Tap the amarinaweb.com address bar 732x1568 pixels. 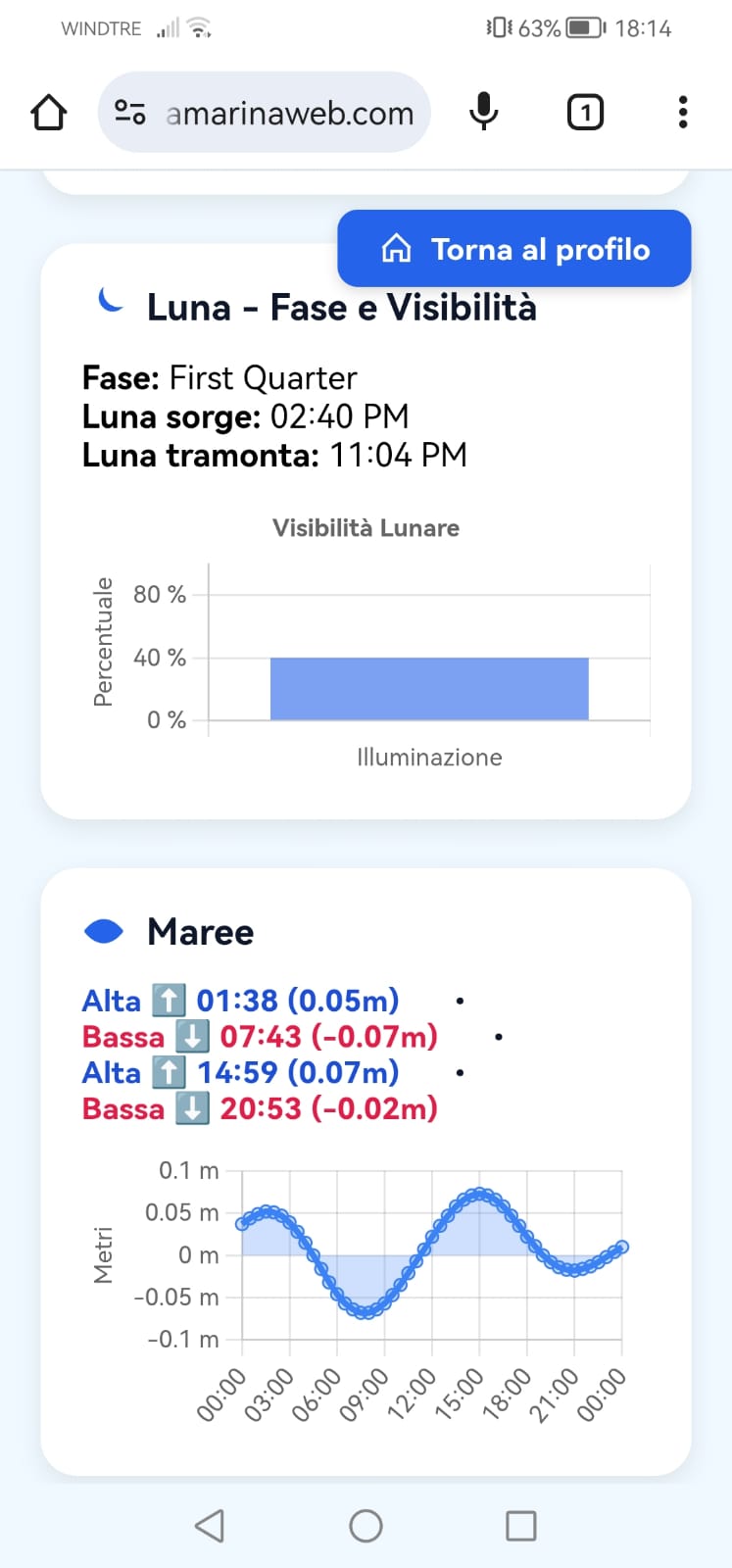coord(289,114)
